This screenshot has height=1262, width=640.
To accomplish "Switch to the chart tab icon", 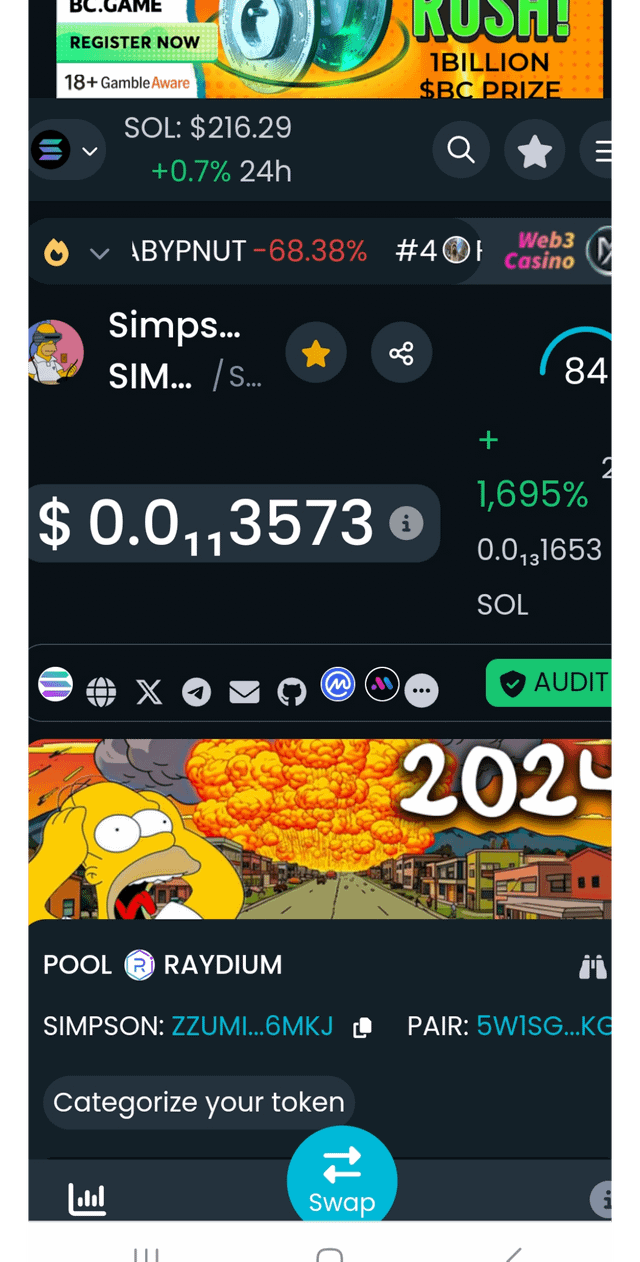I will (87, 1198).
